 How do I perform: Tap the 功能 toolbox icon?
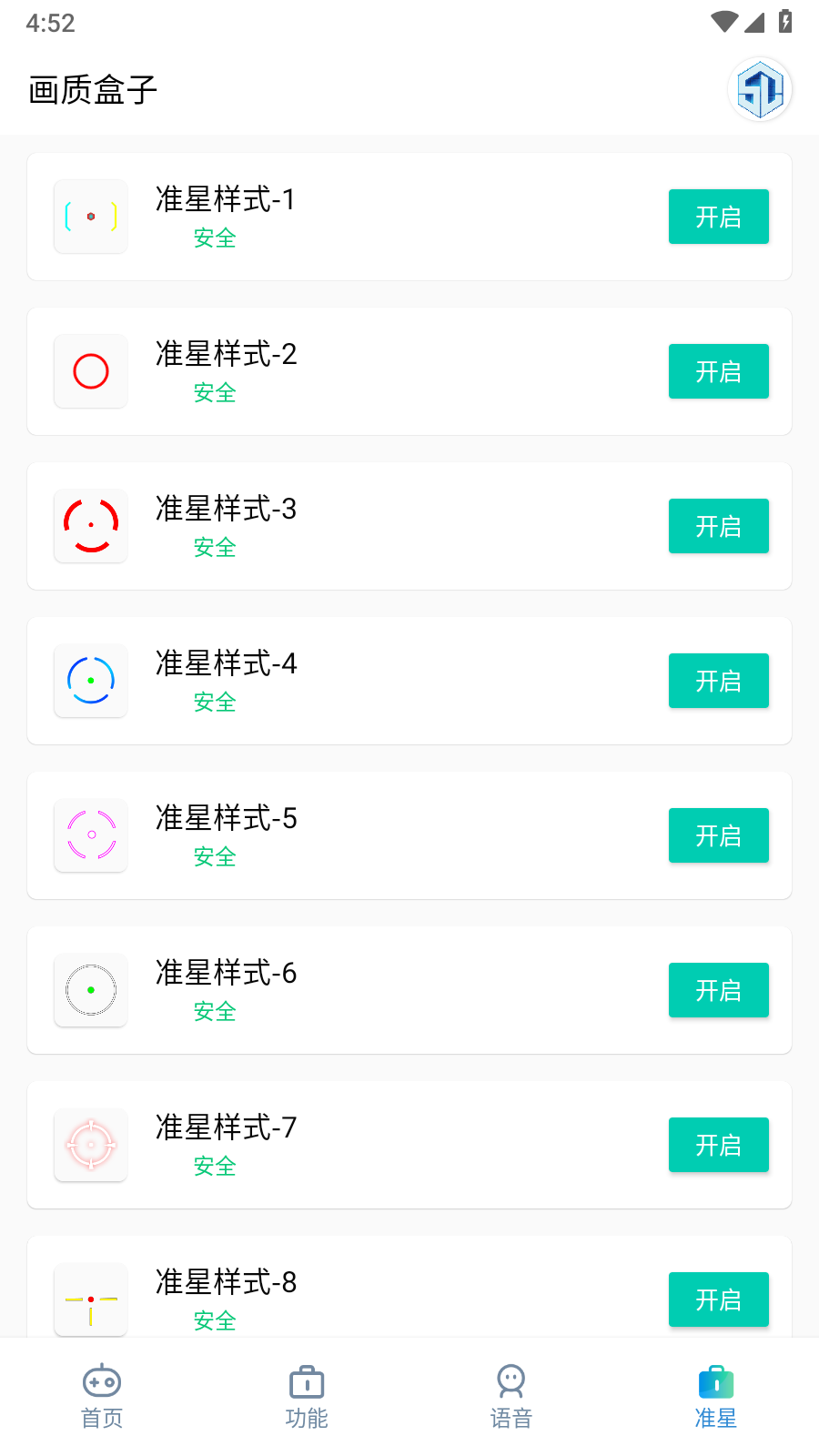[307, 1380]
